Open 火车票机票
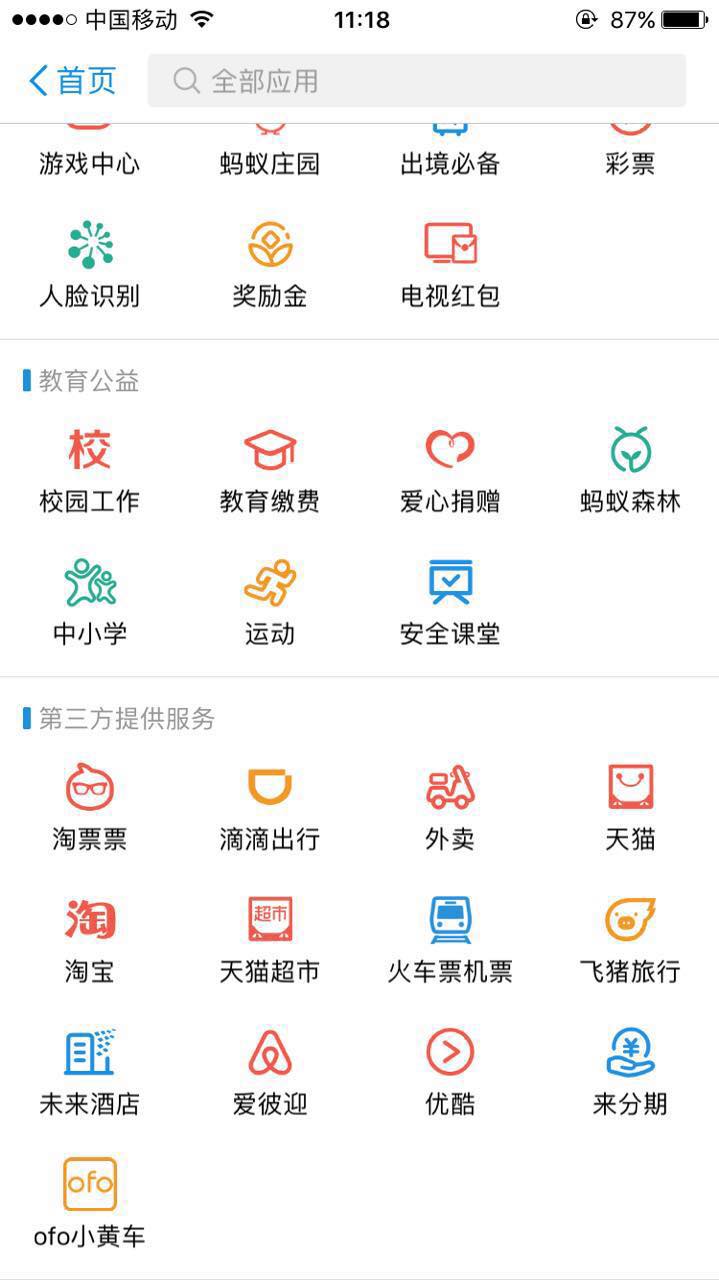 (450, 940)
